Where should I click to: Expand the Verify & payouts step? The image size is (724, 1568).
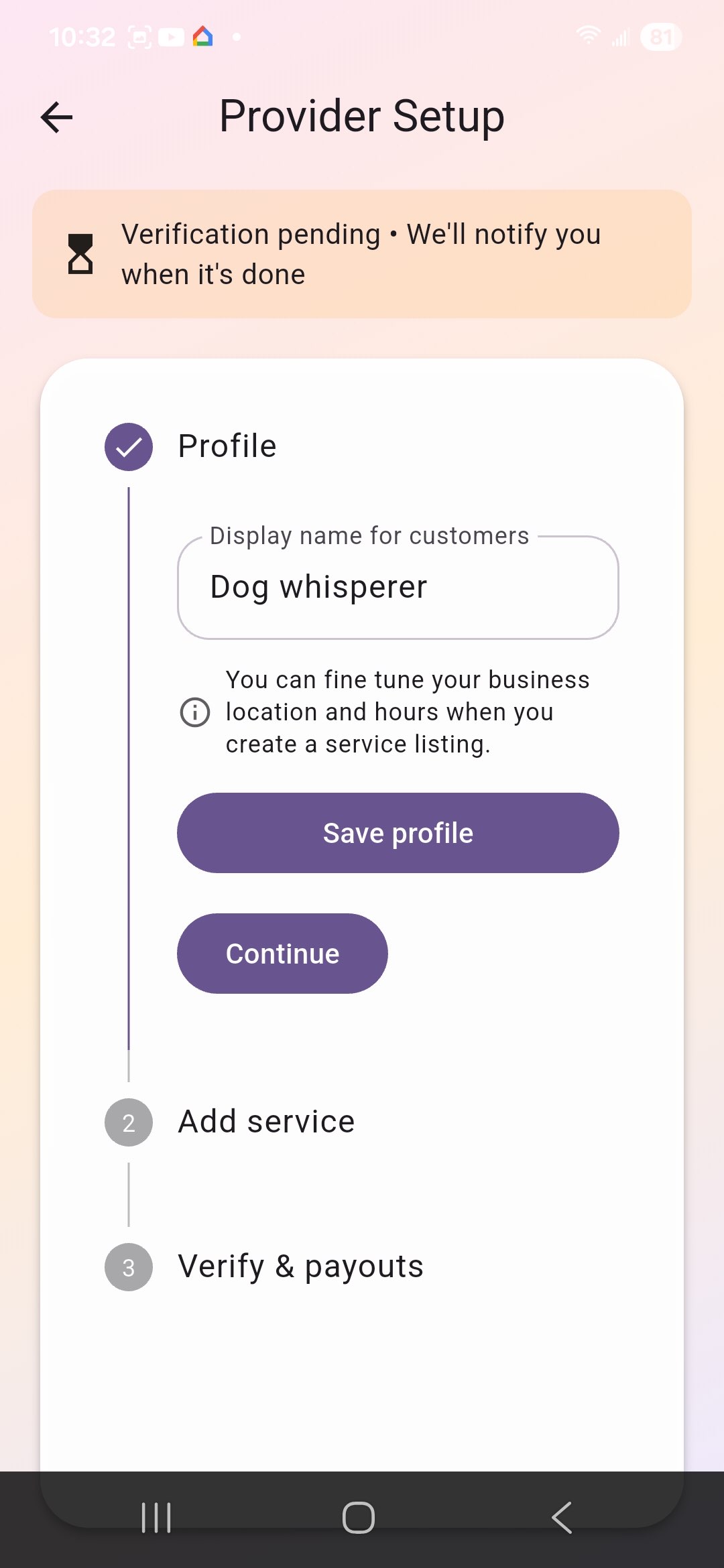tap(300, 1266)
